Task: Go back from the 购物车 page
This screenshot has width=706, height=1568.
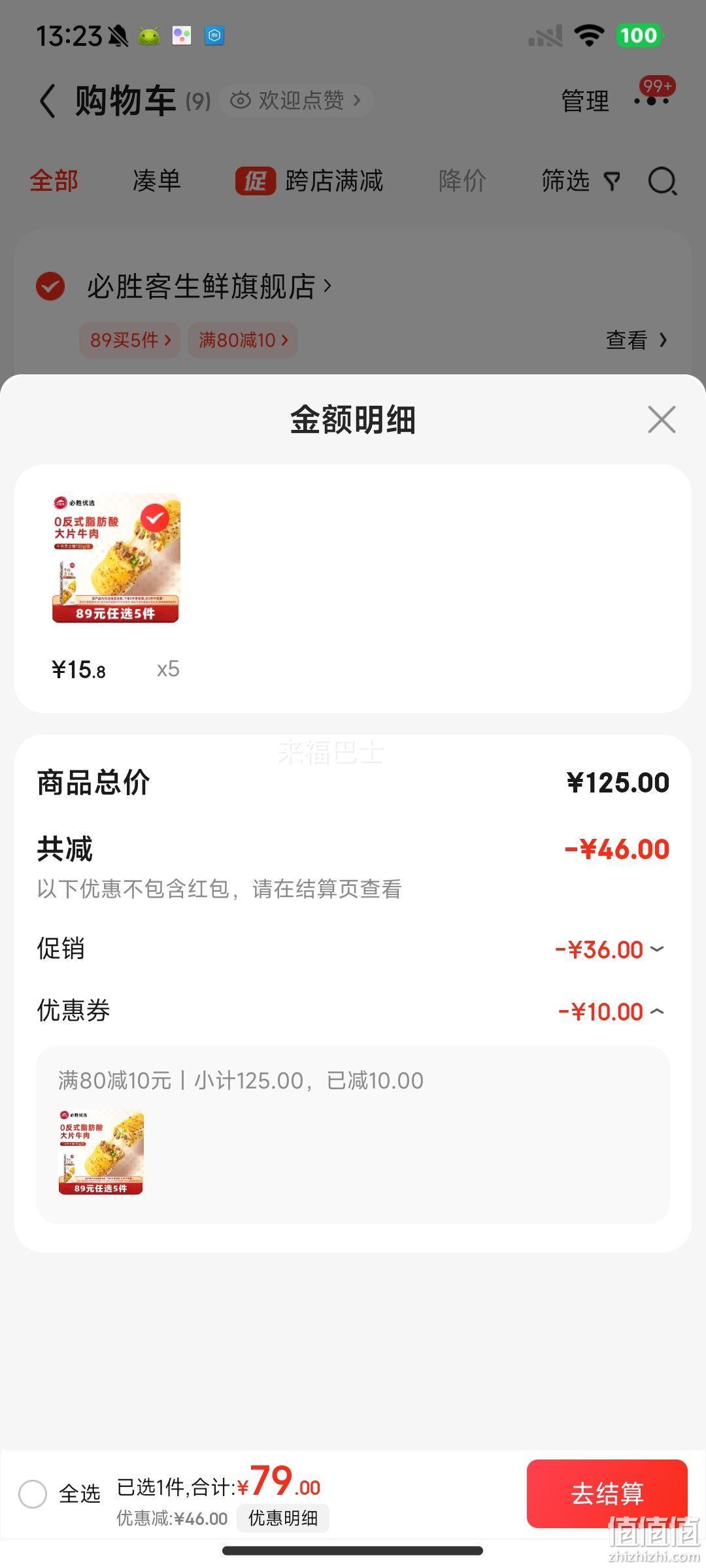Action: [48, 101]
